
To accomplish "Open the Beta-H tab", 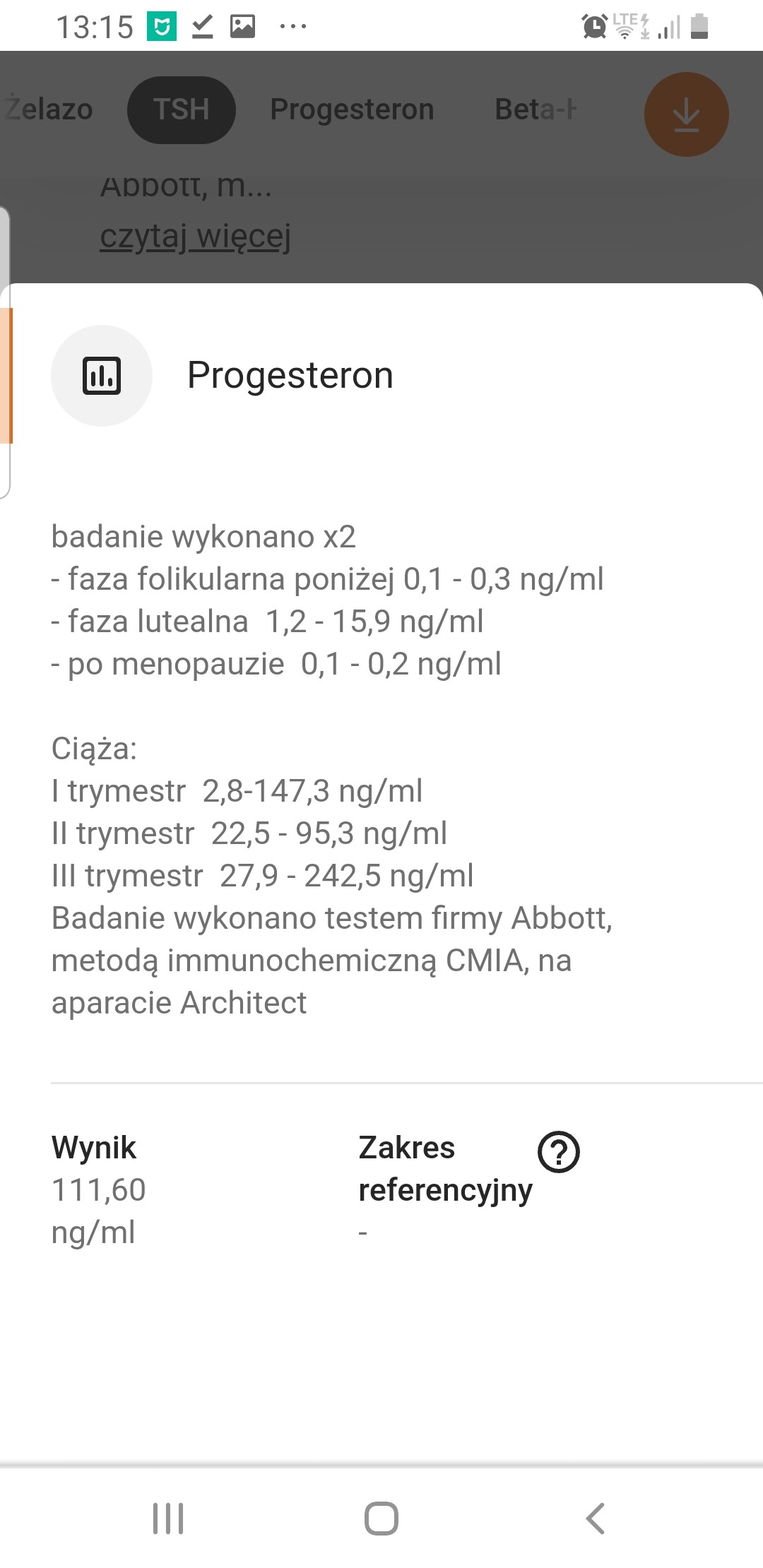I will click(x=536, y=109).
